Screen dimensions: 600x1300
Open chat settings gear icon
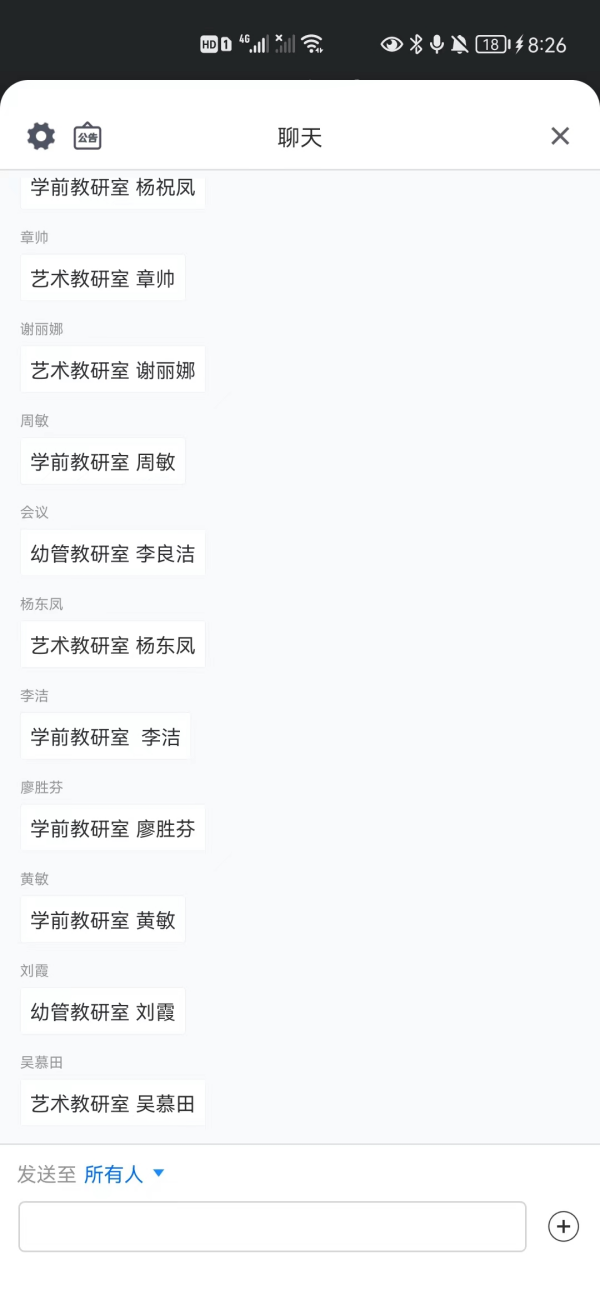click(41, 136)
